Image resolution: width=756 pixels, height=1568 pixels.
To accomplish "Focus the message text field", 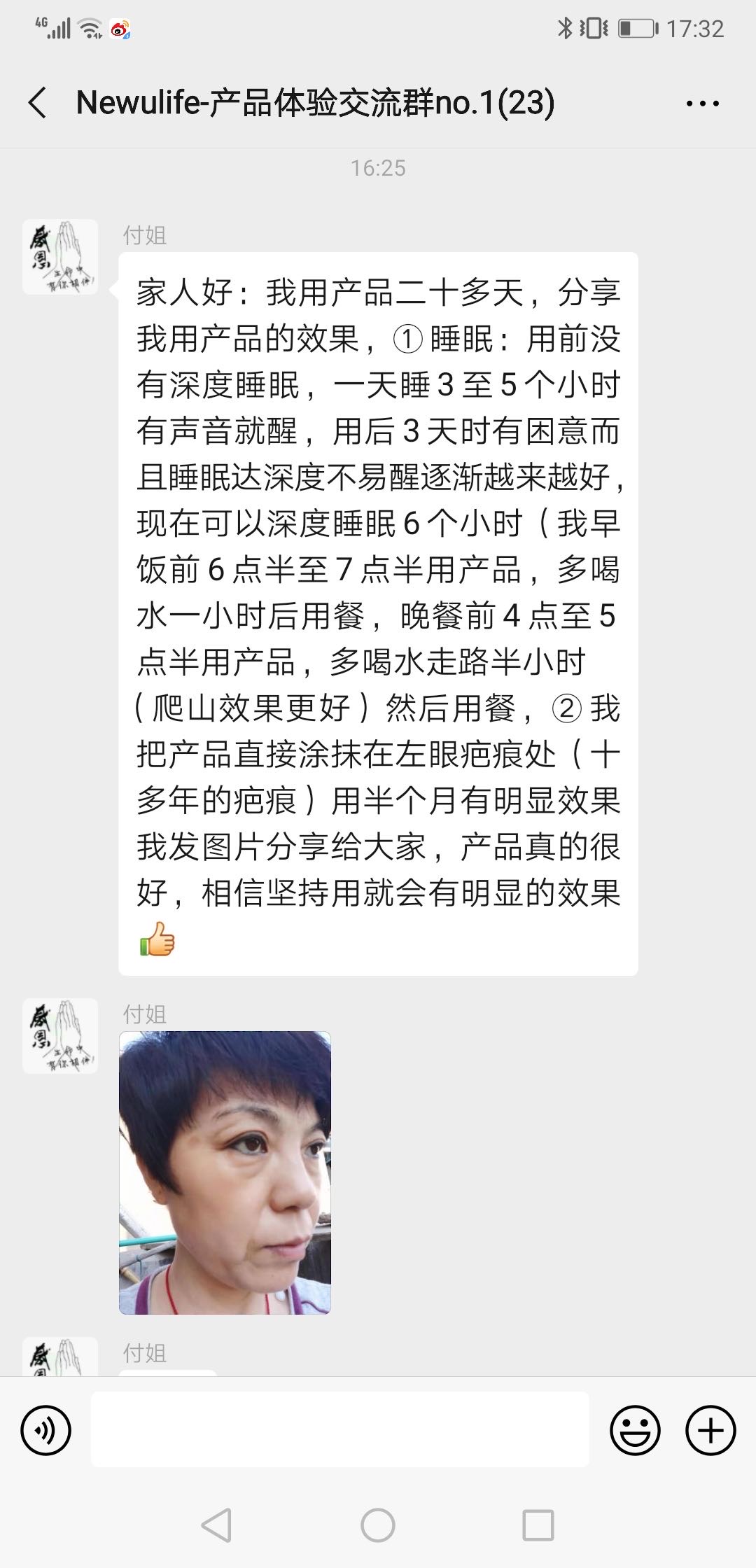I will pyautogui.click(x=339, y=1429).
